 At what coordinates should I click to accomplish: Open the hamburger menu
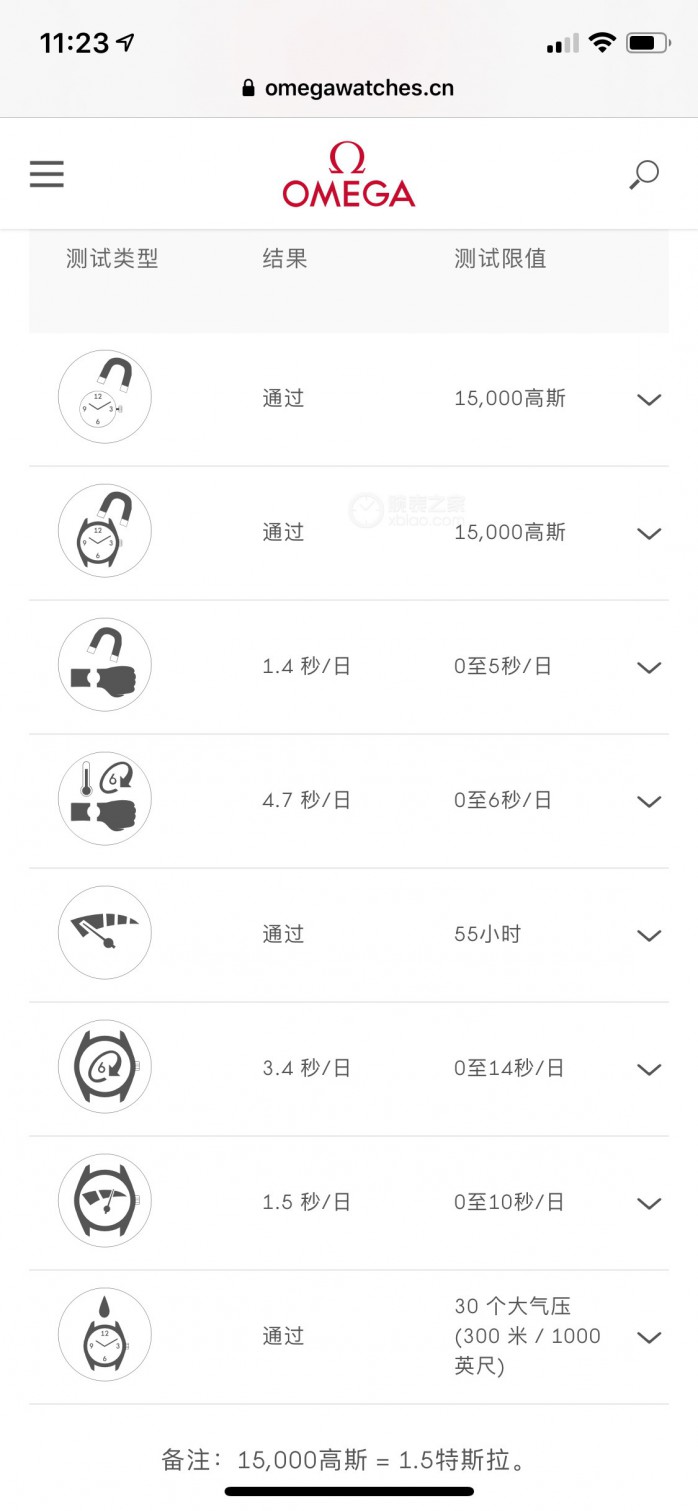click(x=47, y=174)
